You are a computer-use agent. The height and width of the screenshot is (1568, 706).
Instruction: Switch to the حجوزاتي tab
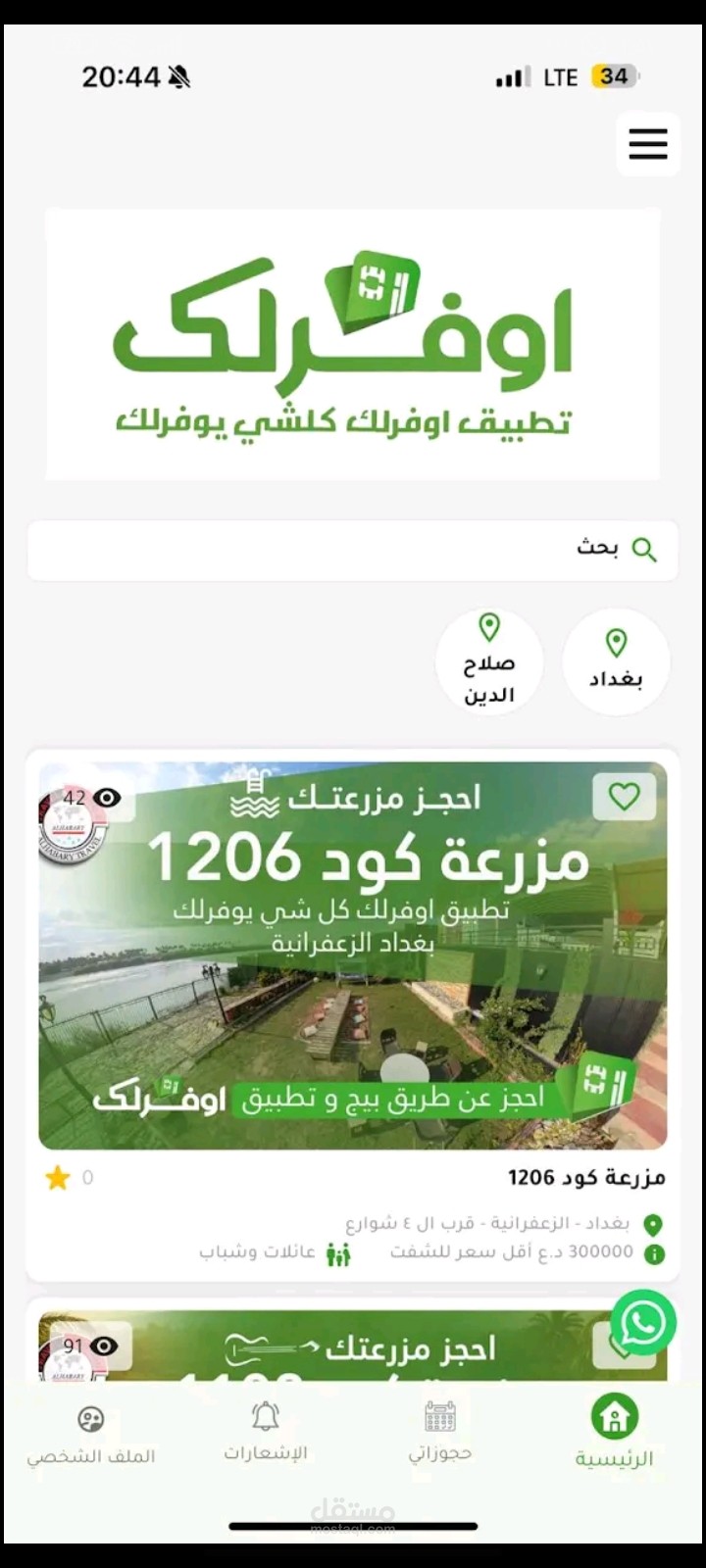440,1431
